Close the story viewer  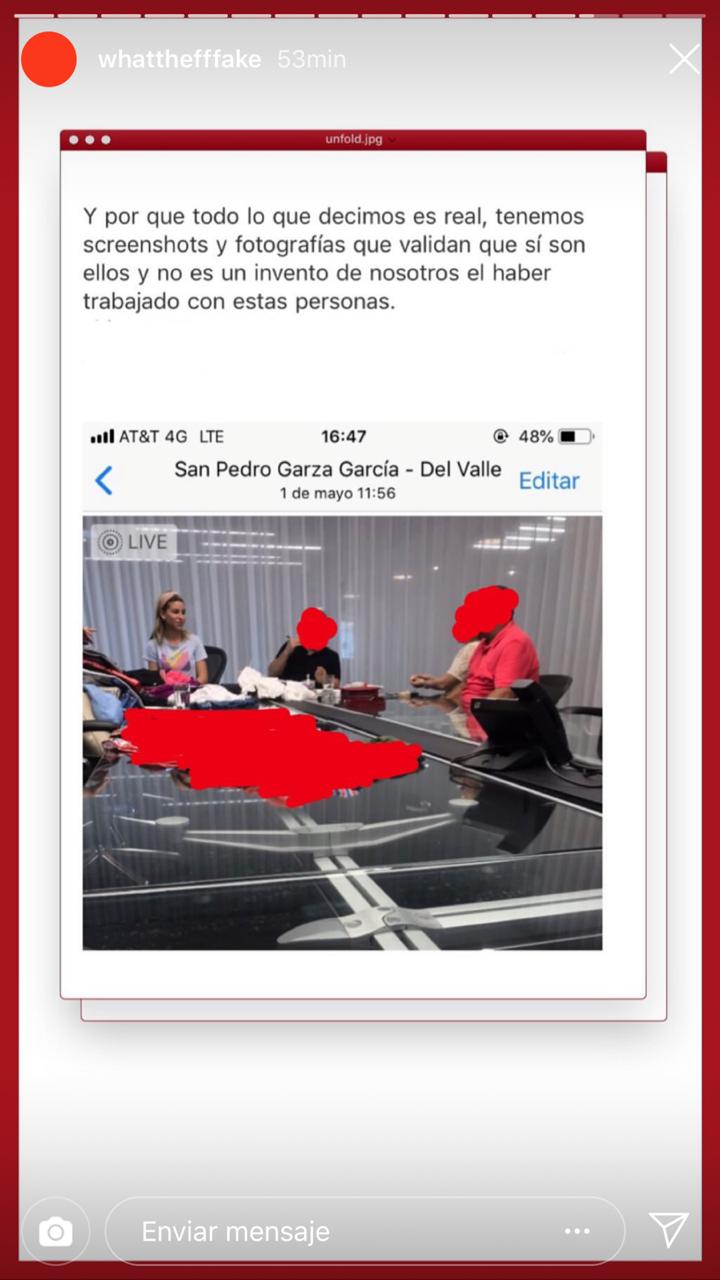[684, 59]
